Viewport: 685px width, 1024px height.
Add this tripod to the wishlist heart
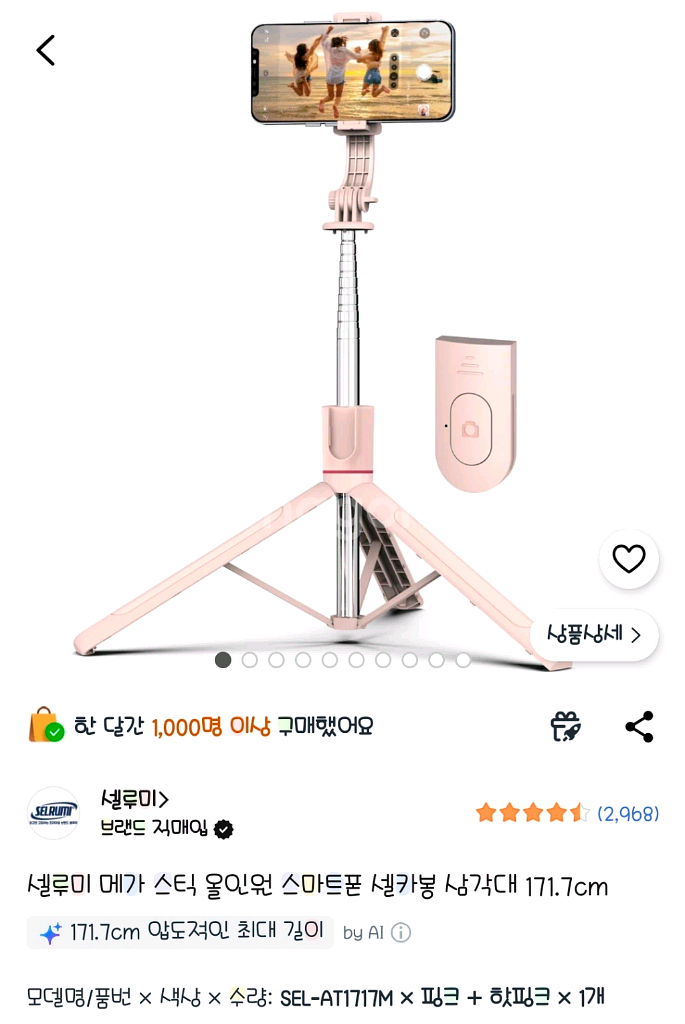tap(628, 559)
